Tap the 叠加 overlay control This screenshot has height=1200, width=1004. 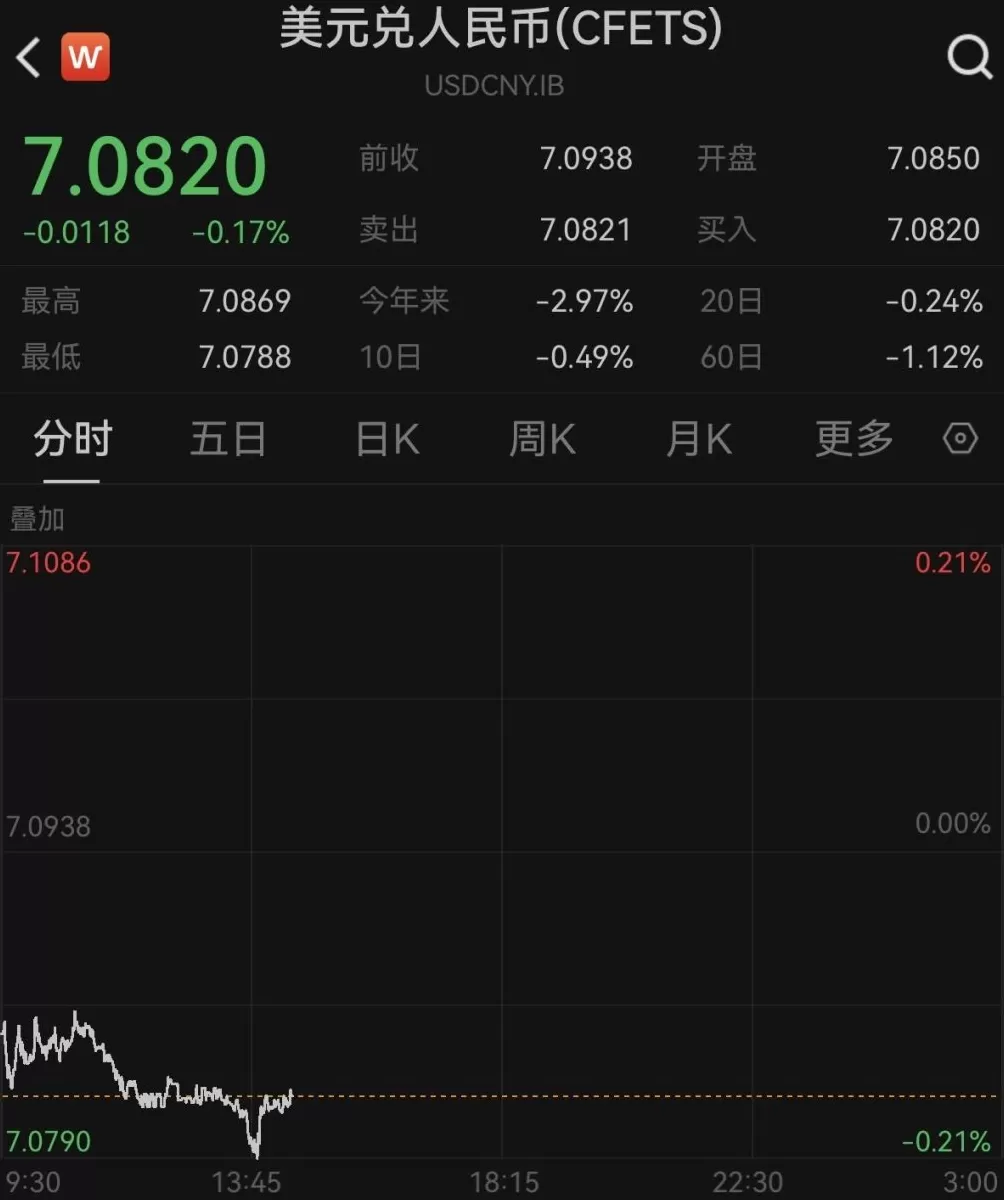(x=36, y=519)
